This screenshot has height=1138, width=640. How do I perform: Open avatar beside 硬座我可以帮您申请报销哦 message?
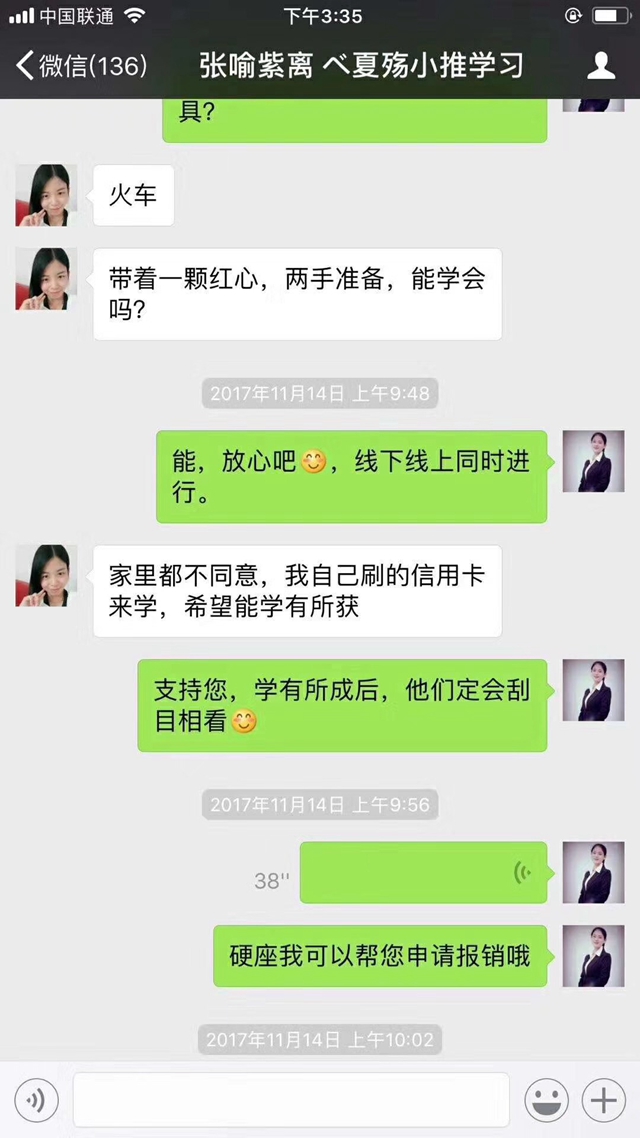[x=593, y=956]
